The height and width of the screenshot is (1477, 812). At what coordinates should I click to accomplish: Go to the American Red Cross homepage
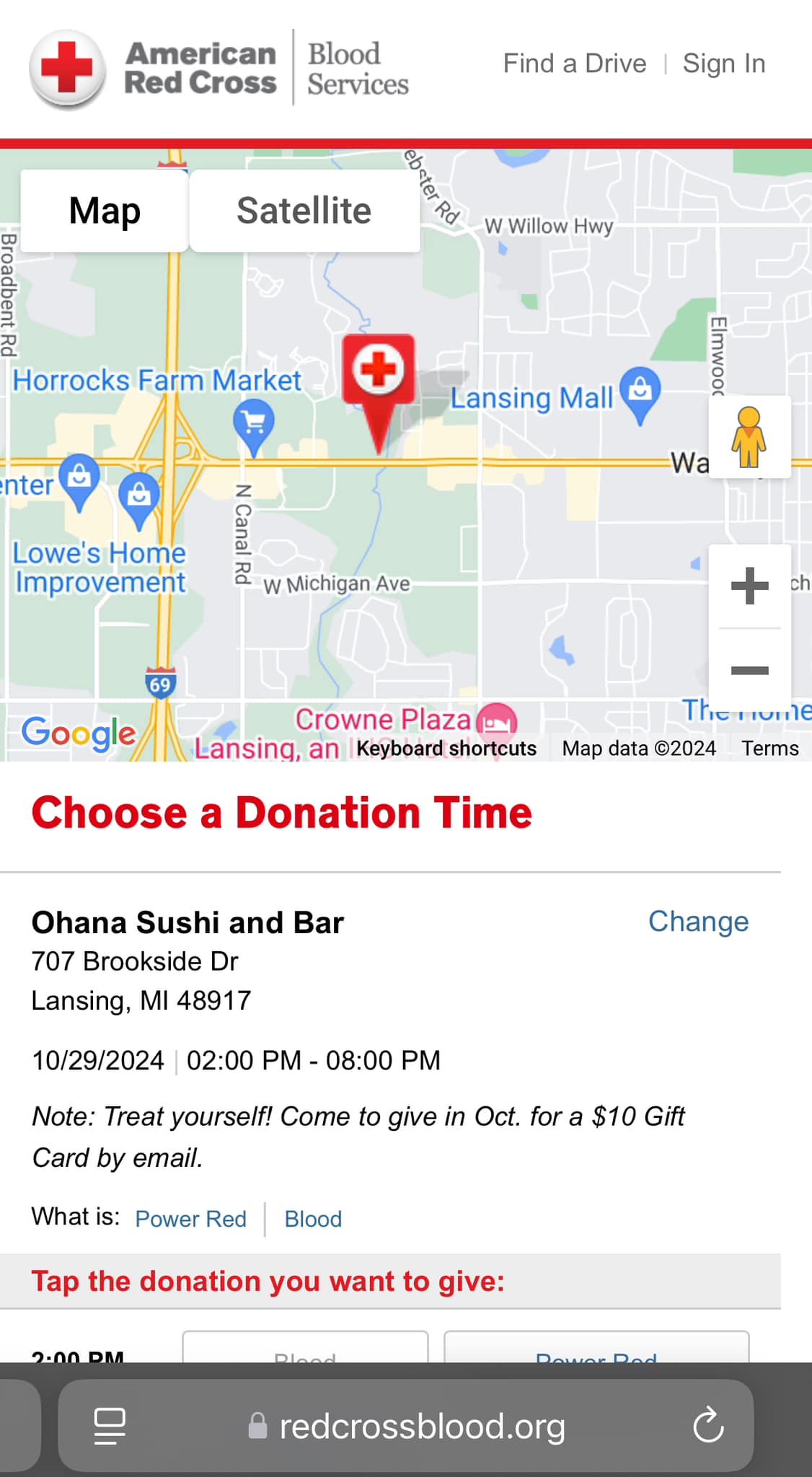point(153,69)
